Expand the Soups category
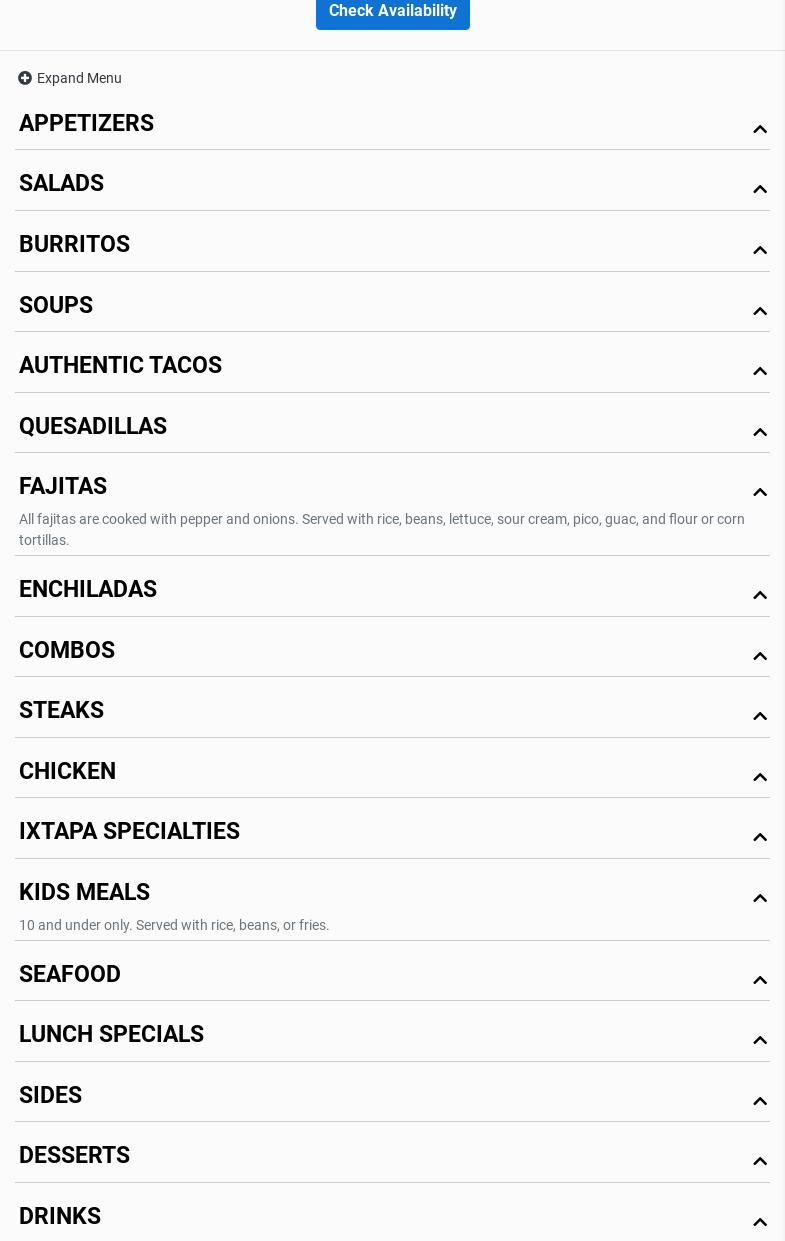This screenshot has height=1241, width=785. [x=56, y=306]
